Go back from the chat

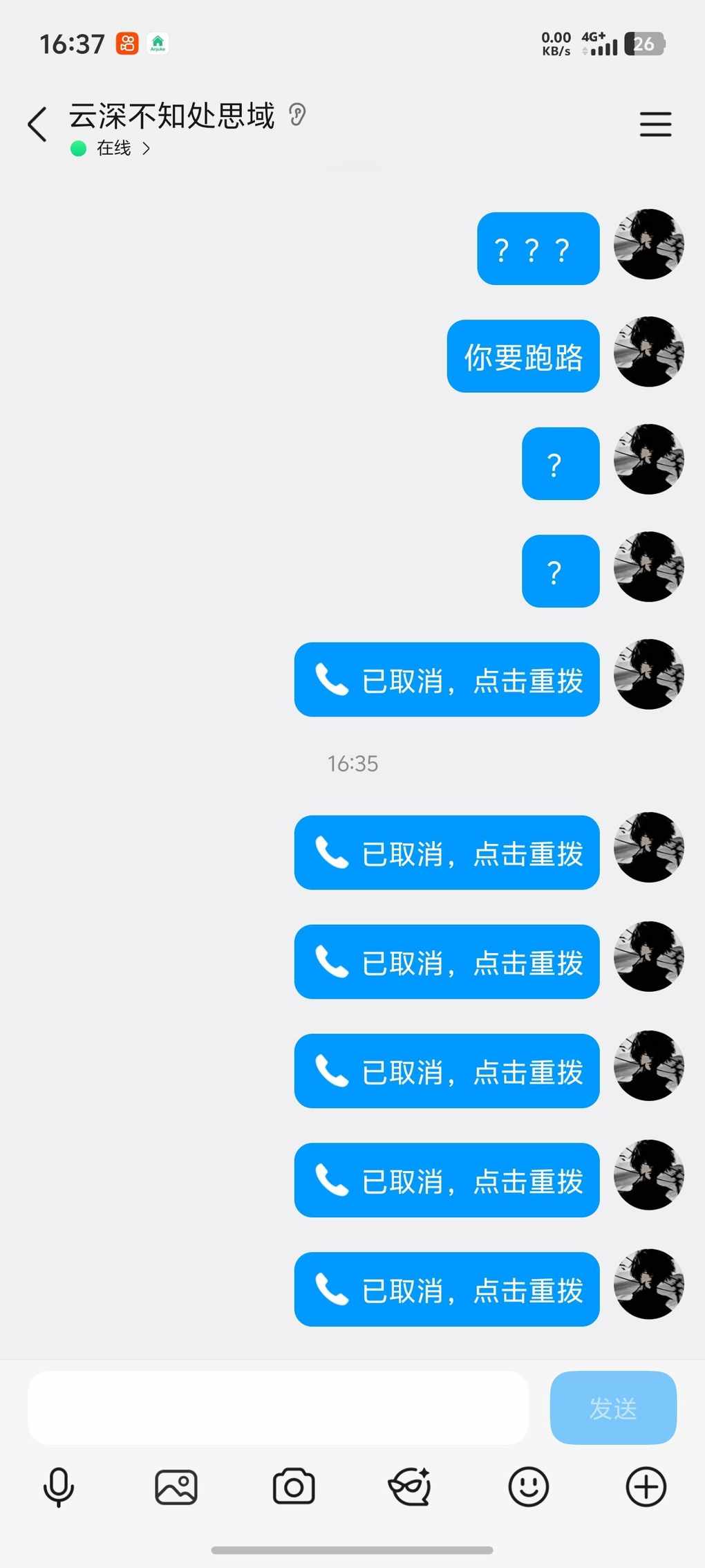point(38,124)
